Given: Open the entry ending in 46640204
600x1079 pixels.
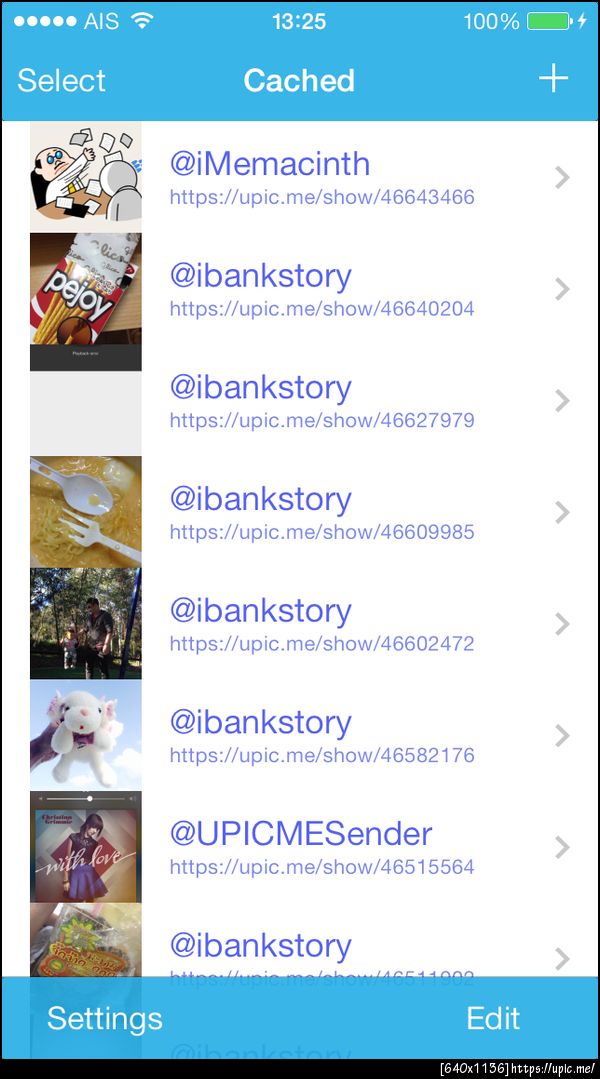Looking at the screenshot, I should tap(320, 289).
